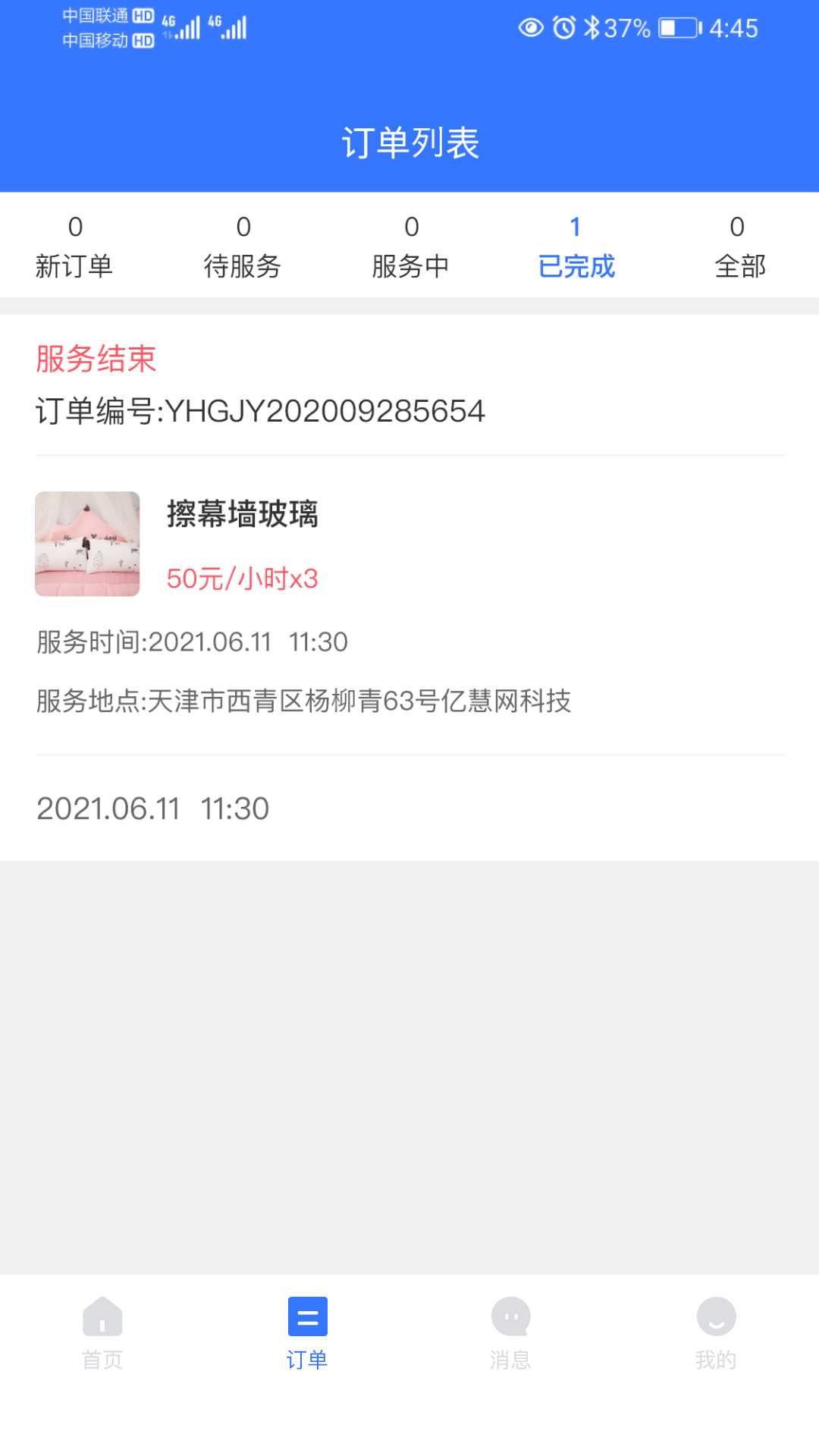Switch to the 我的 tab
Viewport: 819px width, 1456px height.
click(x=716, y=1333)
